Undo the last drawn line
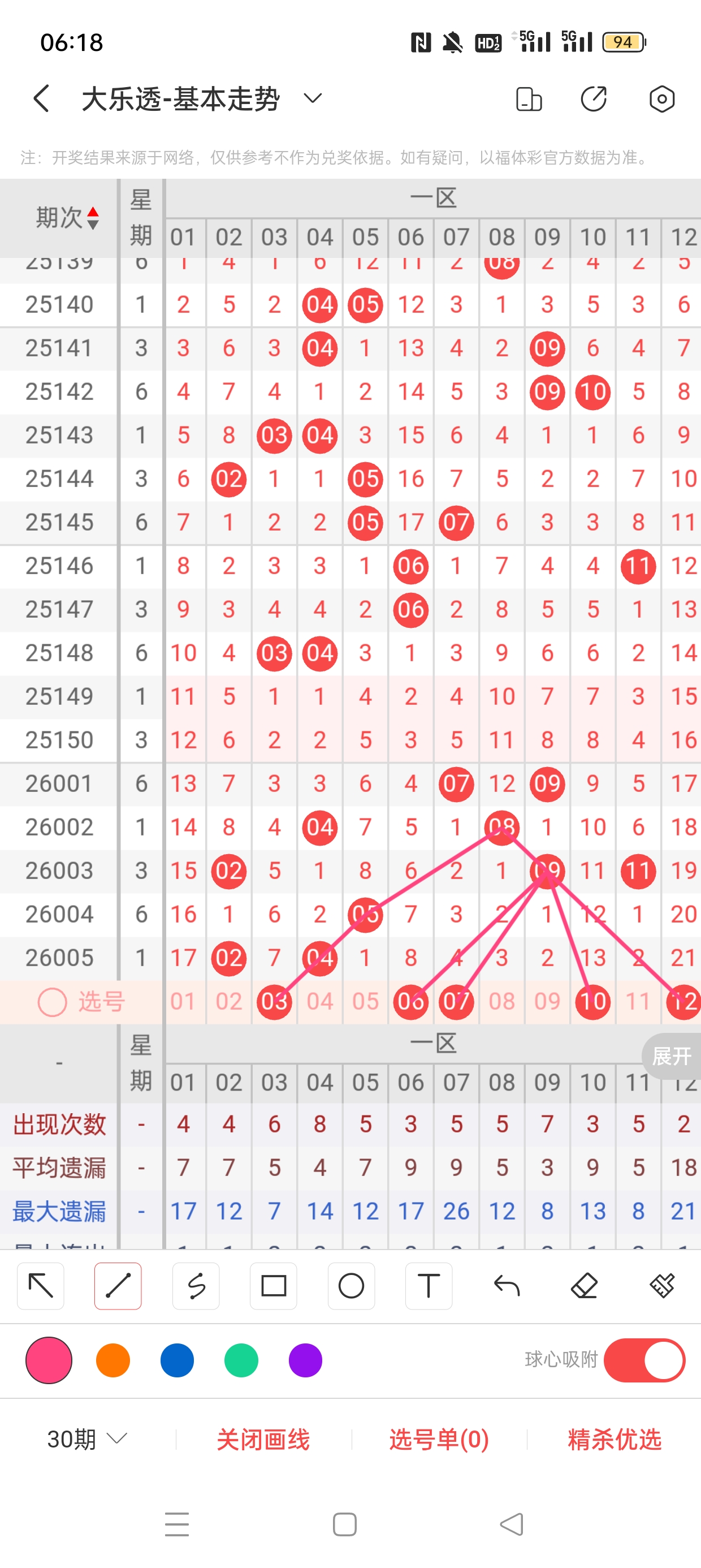Viewport: 701px width, 1568px height. point(507,1286)
